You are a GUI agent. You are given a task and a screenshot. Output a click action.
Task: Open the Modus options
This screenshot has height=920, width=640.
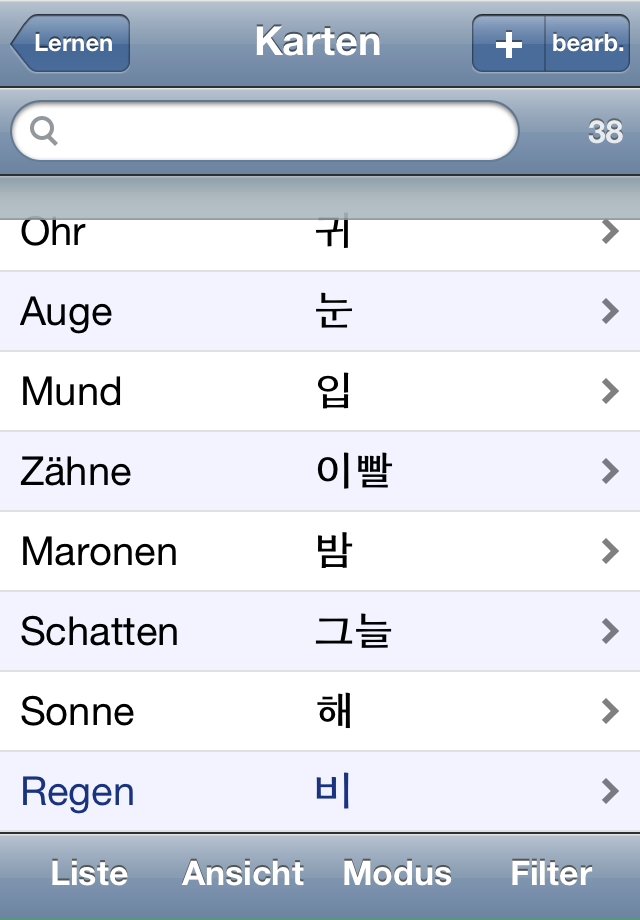pyautogui.click(x=397, y=873)
